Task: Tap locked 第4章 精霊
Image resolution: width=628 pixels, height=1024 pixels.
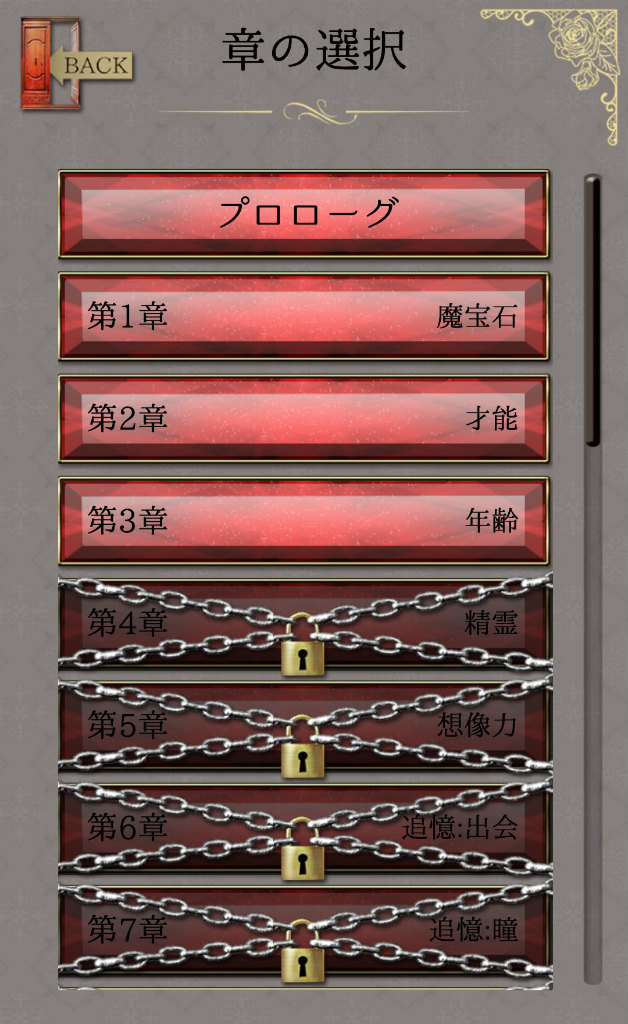Action: [304, 624]
